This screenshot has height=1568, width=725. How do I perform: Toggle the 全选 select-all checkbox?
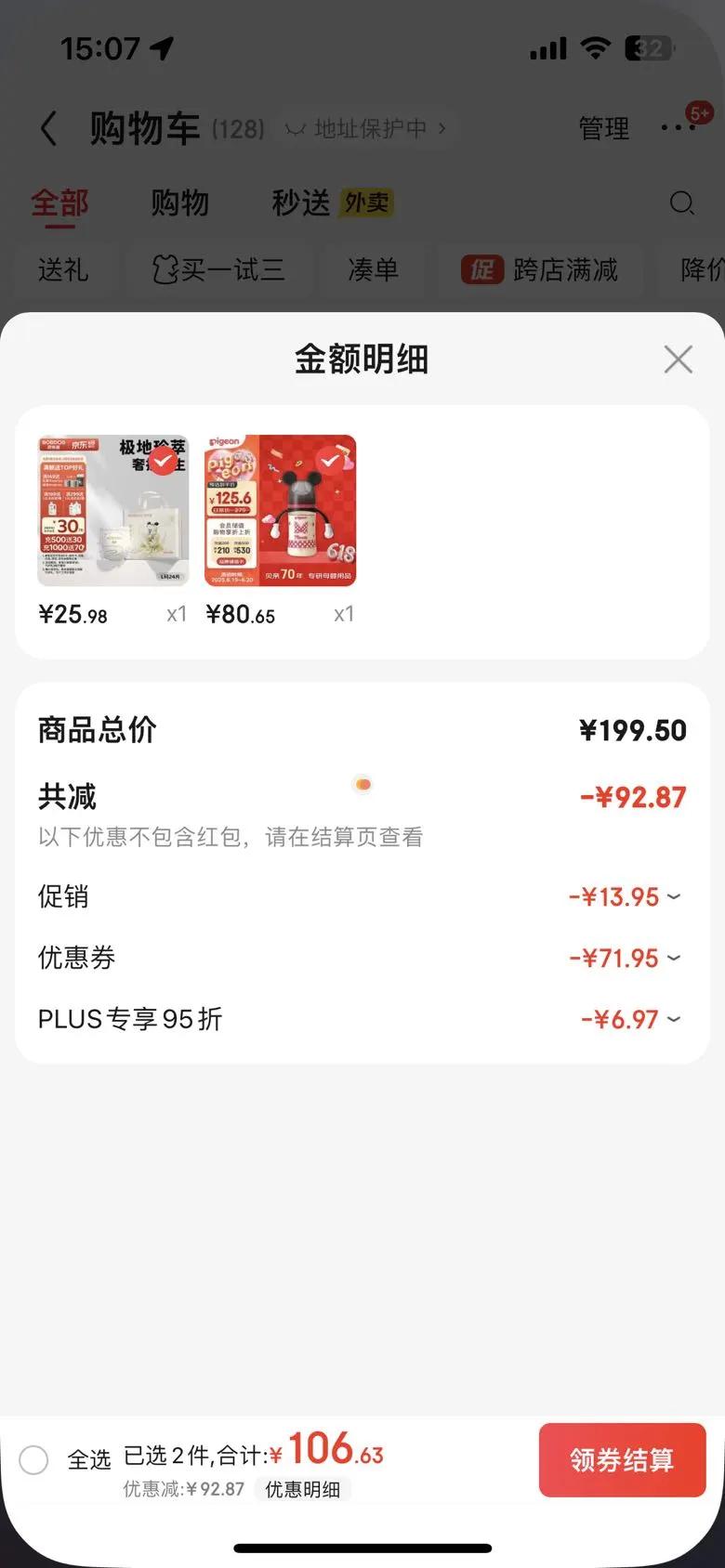pyautogui.click(x=34, y=1459)
